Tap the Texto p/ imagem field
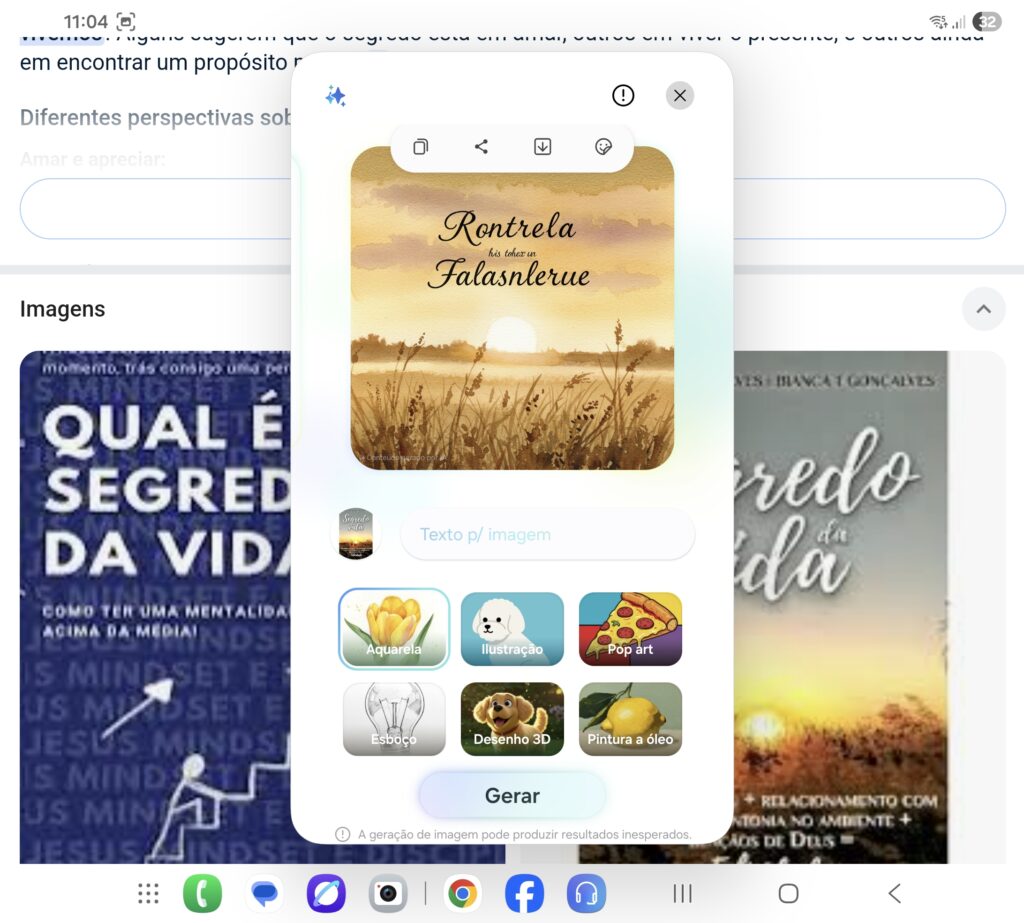Screen dimensions: 1024x923 [547, 534]
